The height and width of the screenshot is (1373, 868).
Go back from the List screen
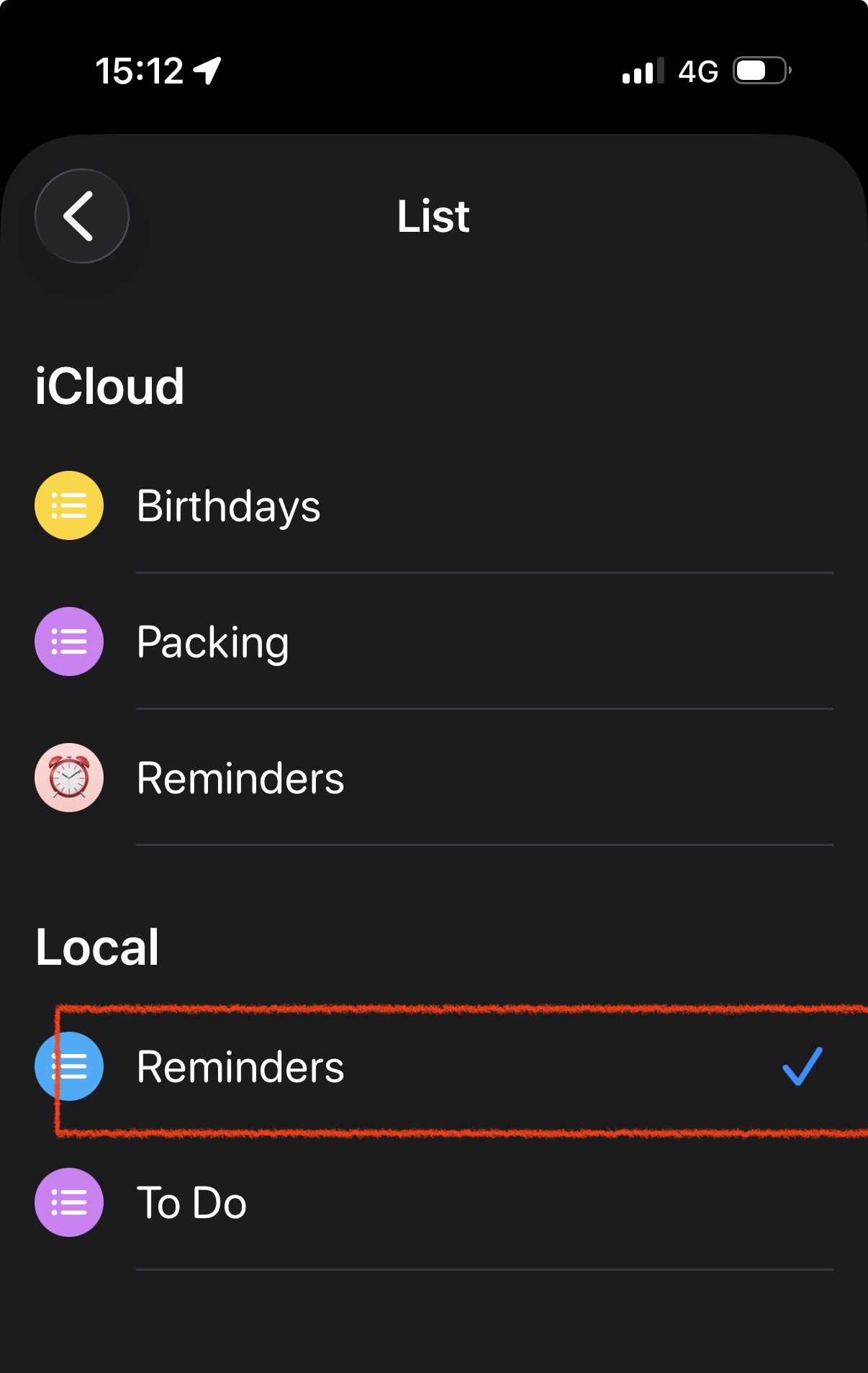click(x=81, y=216)
